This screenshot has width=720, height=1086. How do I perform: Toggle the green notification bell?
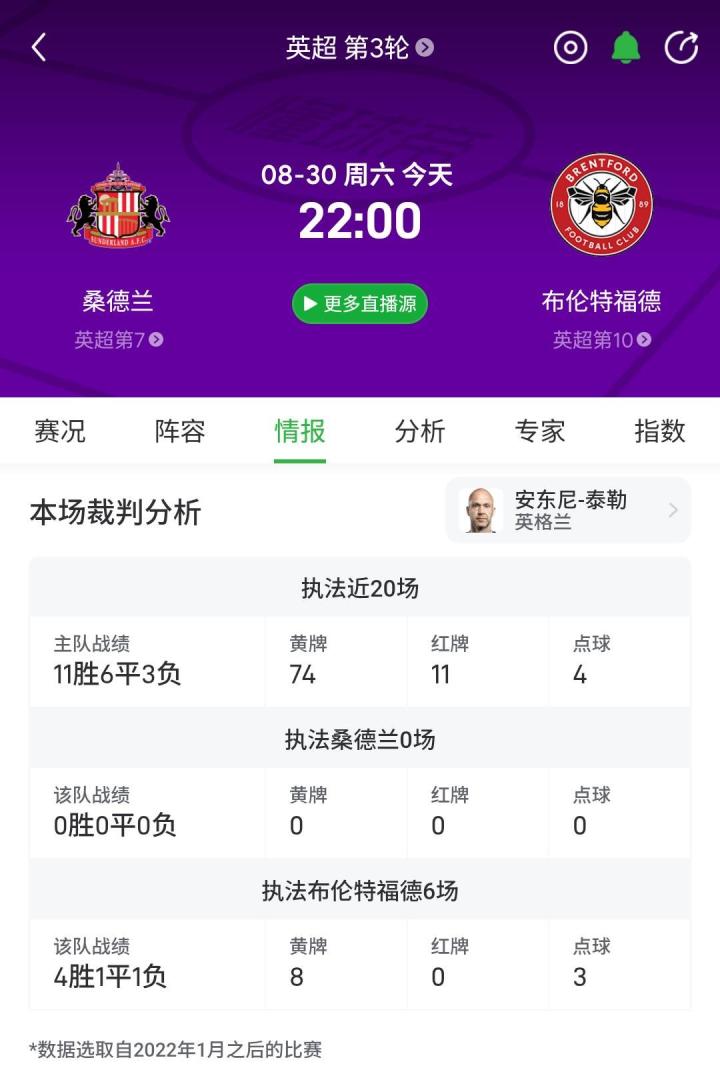point(626,47)
